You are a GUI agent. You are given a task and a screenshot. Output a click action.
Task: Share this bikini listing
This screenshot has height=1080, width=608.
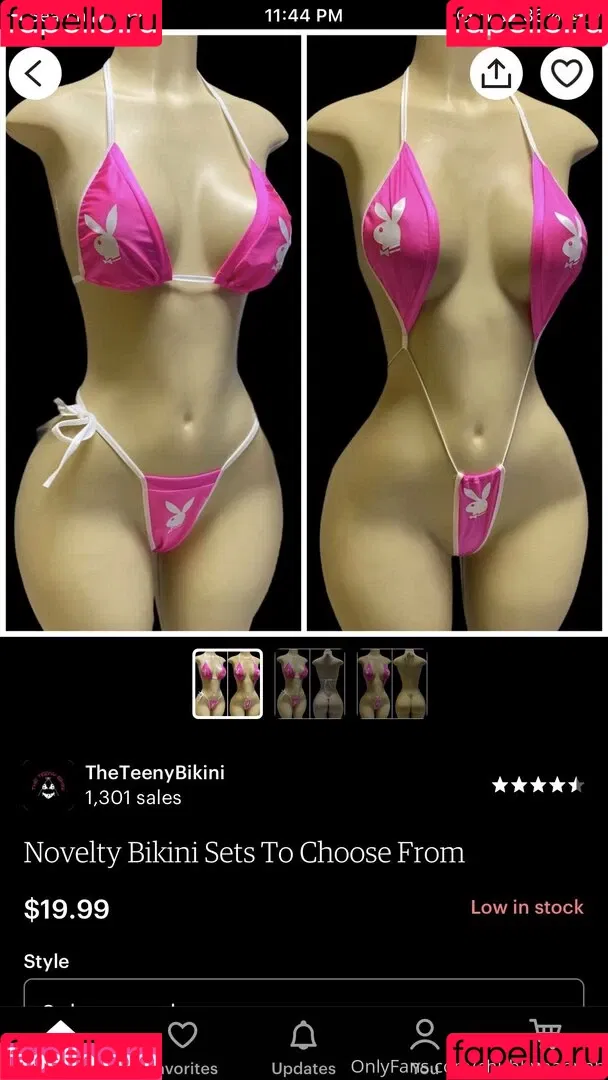point(497,73)
